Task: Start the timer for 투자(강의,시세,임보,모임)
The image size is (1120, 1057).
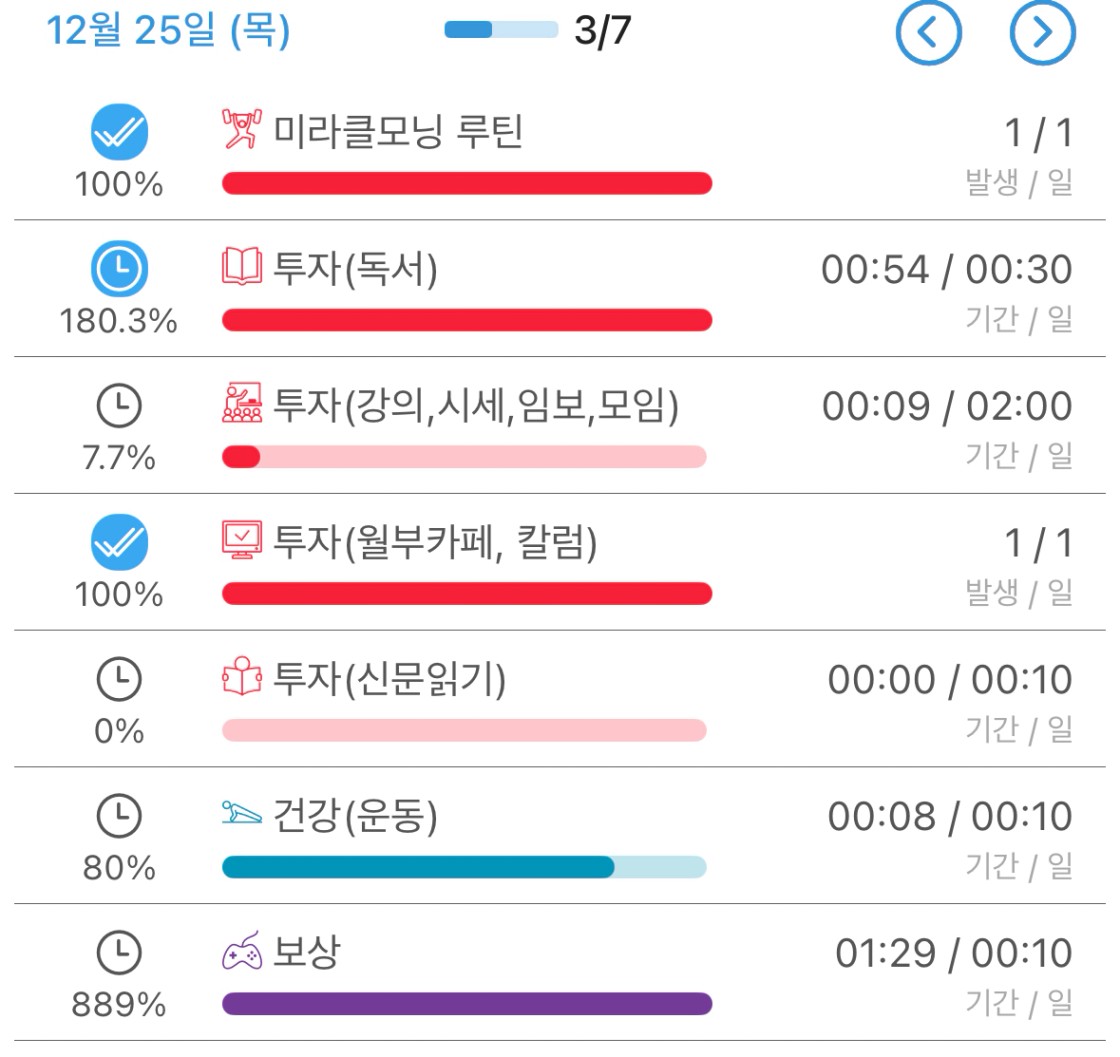Action: tap(119, 407)
